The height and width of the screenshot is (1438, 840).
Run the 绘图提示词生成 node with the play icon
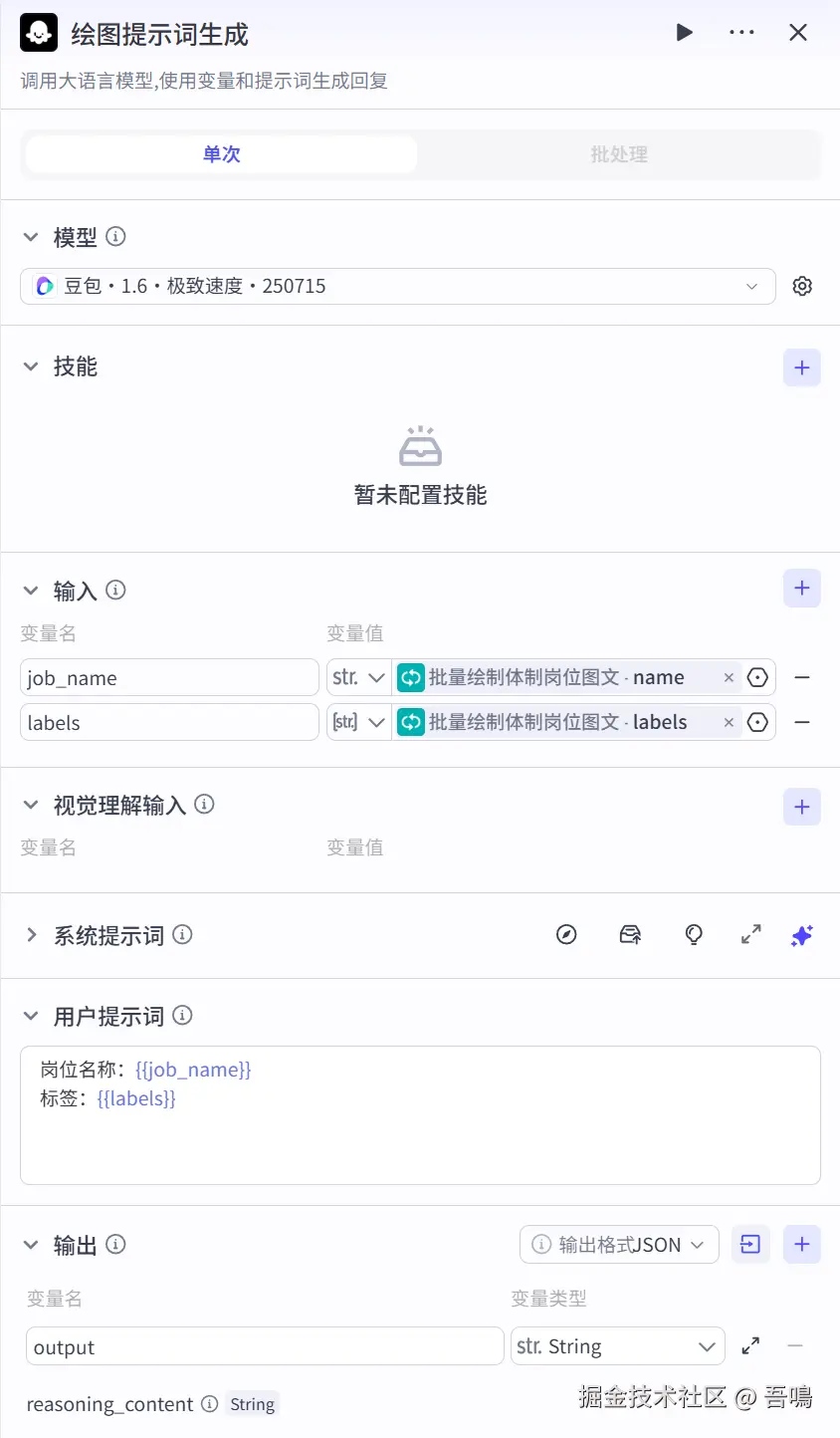tap(685, 33)
